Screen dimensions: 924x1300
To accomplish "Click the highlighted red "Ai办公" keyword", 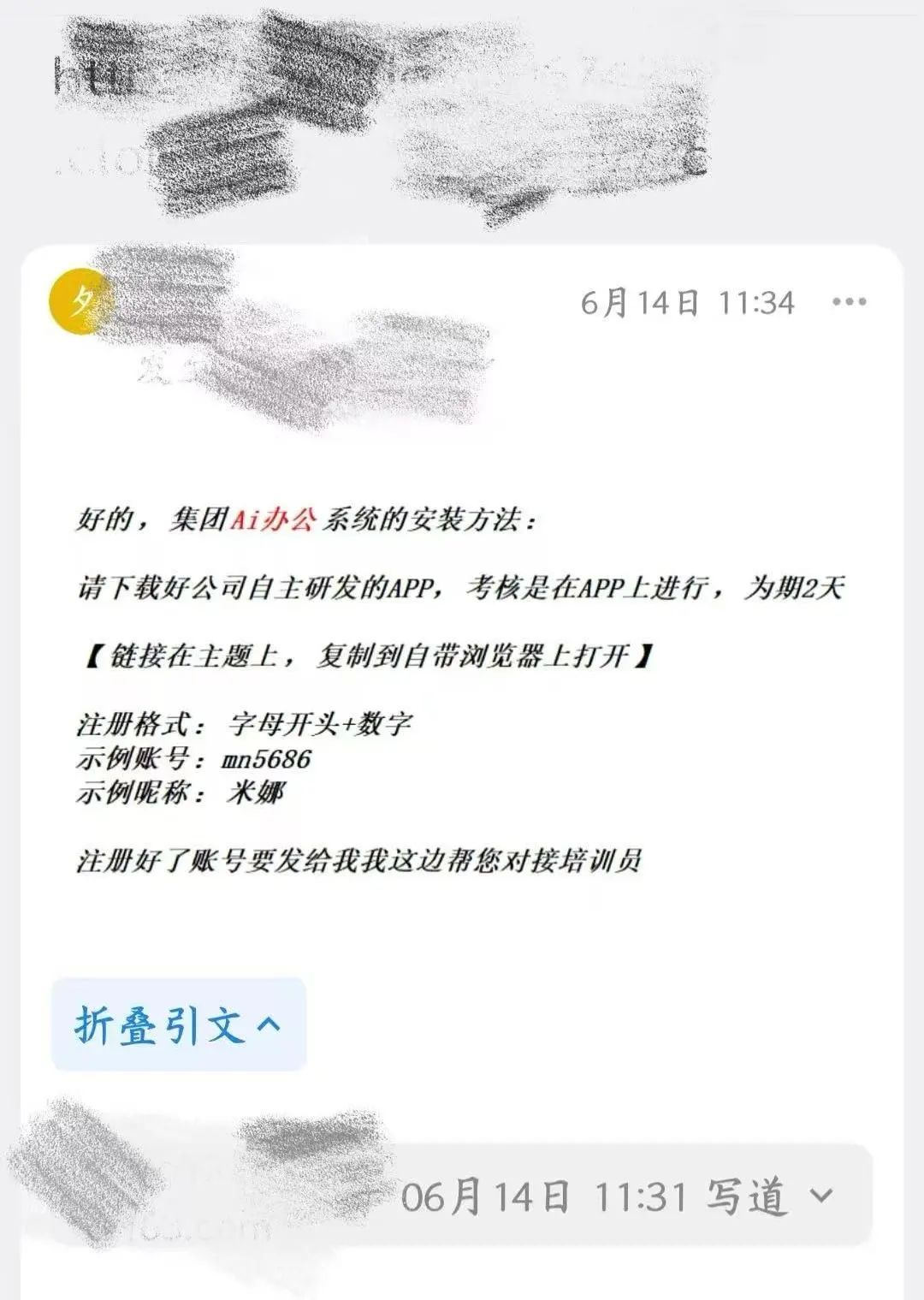I will coord(275,517).
